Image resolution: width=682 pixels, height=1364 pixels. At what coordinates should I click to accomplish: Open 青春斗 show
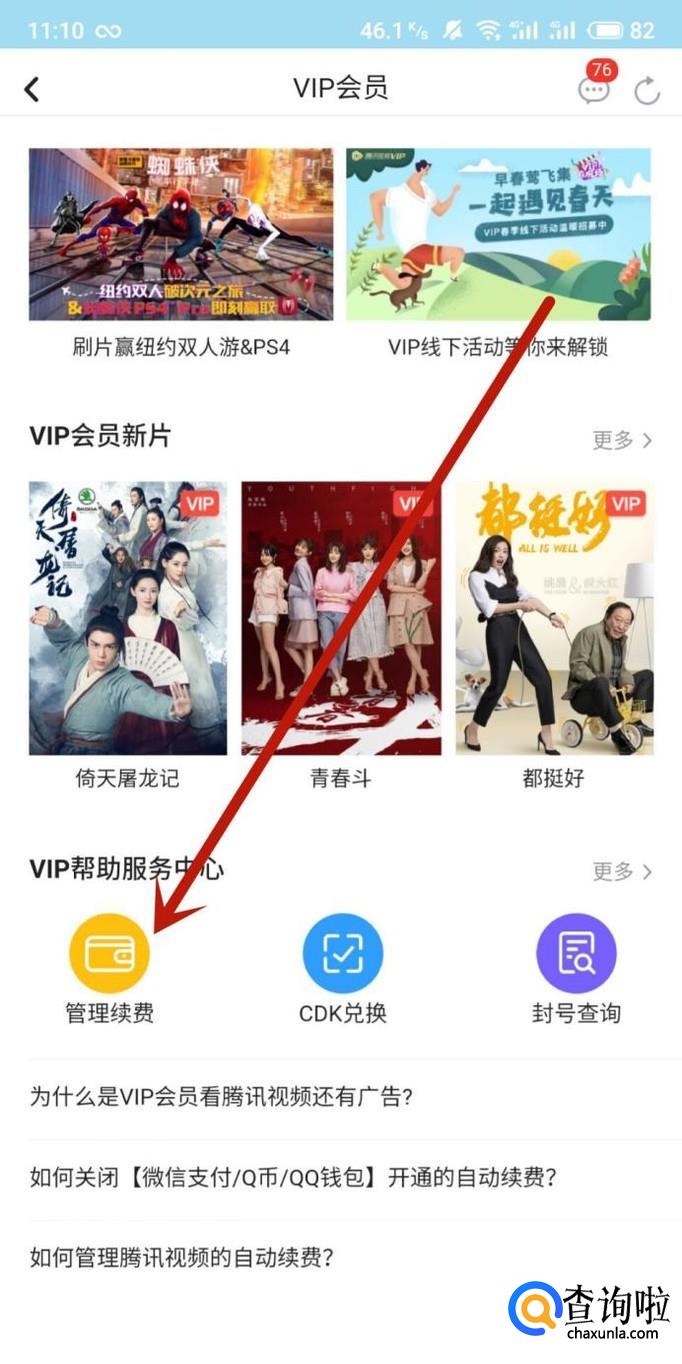click(341, 618)
